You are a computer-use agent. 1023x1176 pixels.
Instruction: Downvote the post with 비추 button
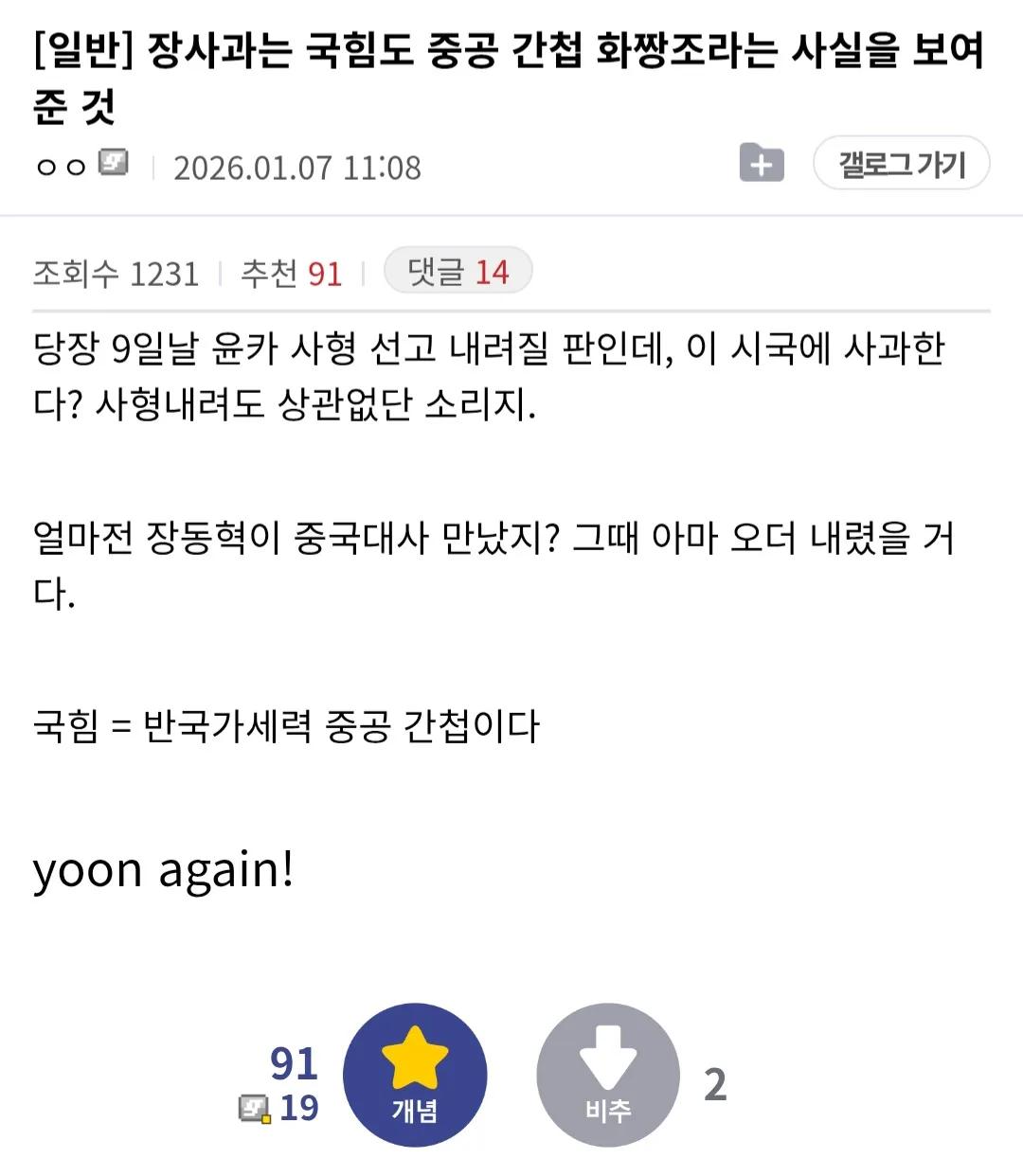tap(608, 1076)
